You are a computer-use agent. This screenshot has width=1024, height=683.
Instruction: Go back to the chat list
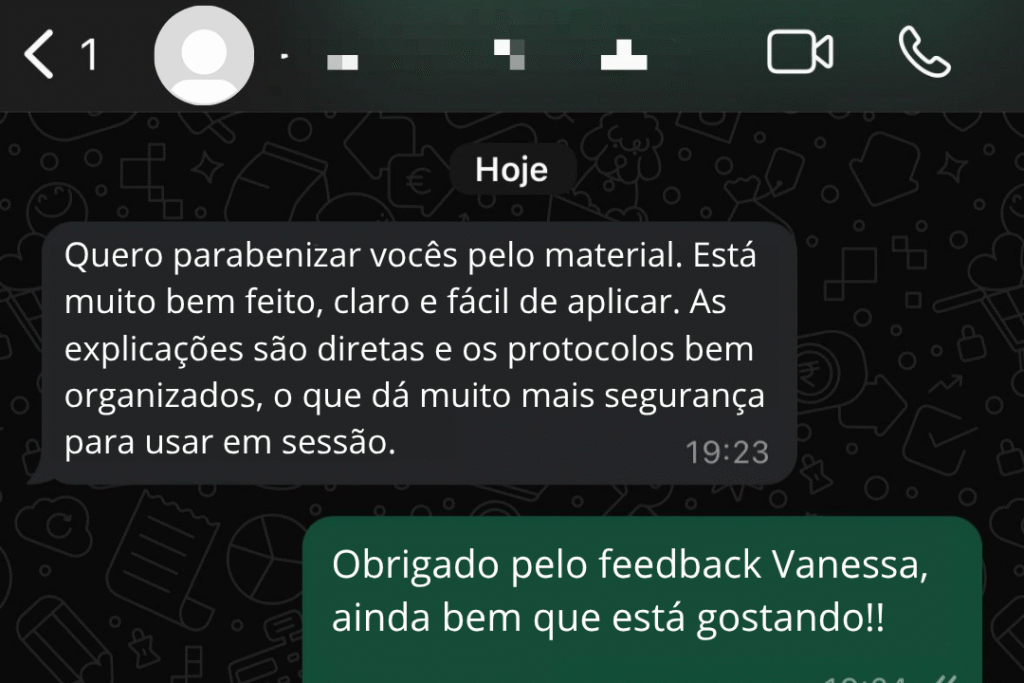pyautogui.click(x=40, y=54)
